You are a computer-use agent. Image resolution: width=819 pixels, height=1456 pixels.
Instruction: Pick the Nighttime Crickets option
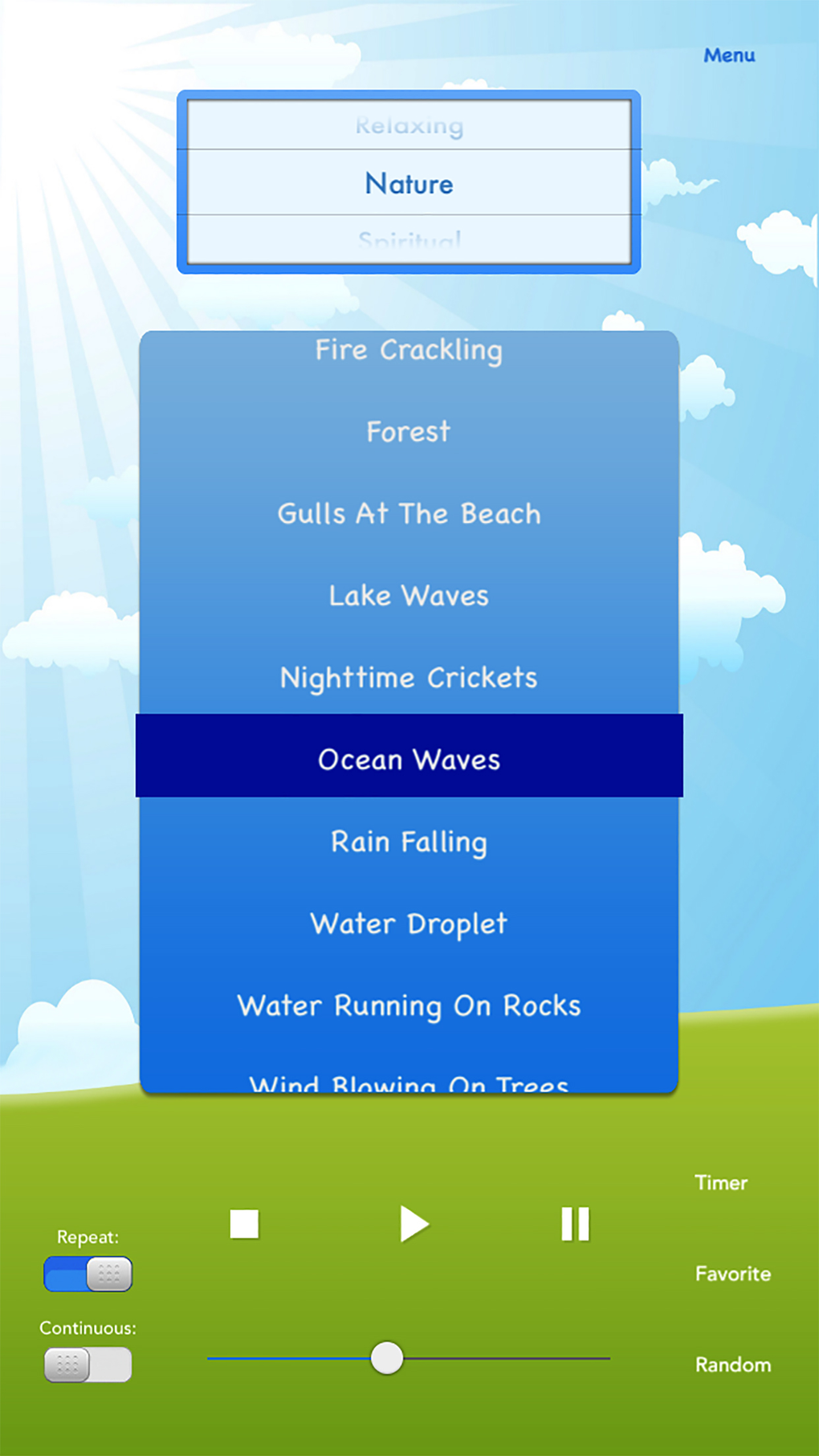[x=409, y=677]
